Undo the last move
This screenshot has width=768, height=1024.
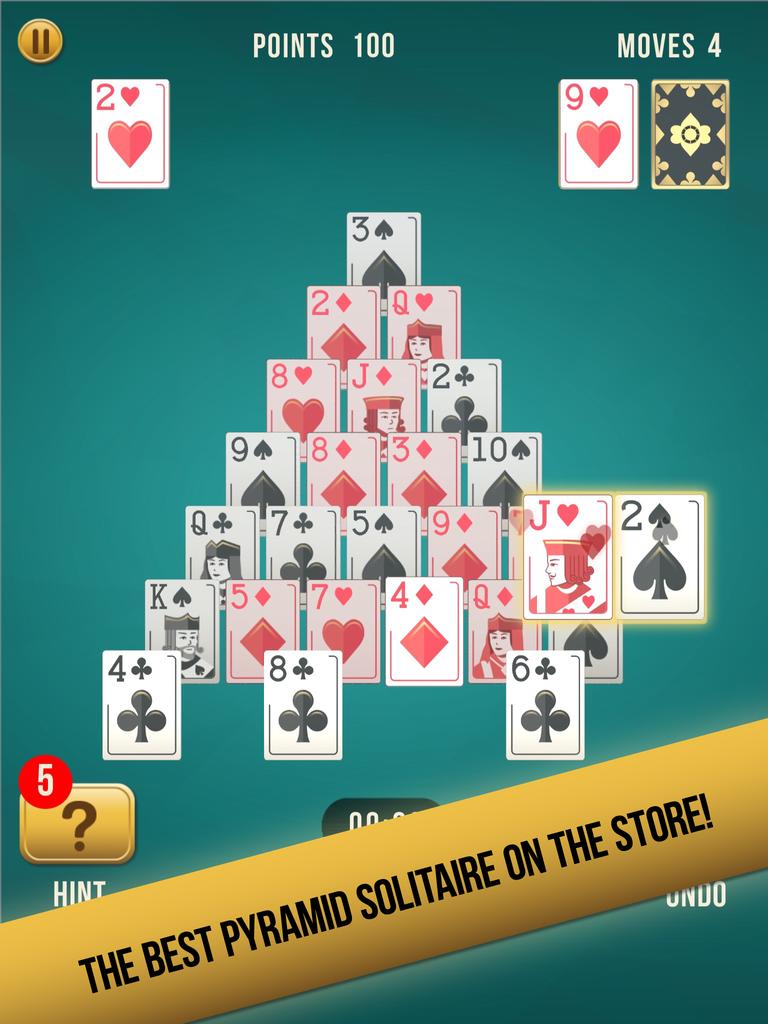pos(696,893)
